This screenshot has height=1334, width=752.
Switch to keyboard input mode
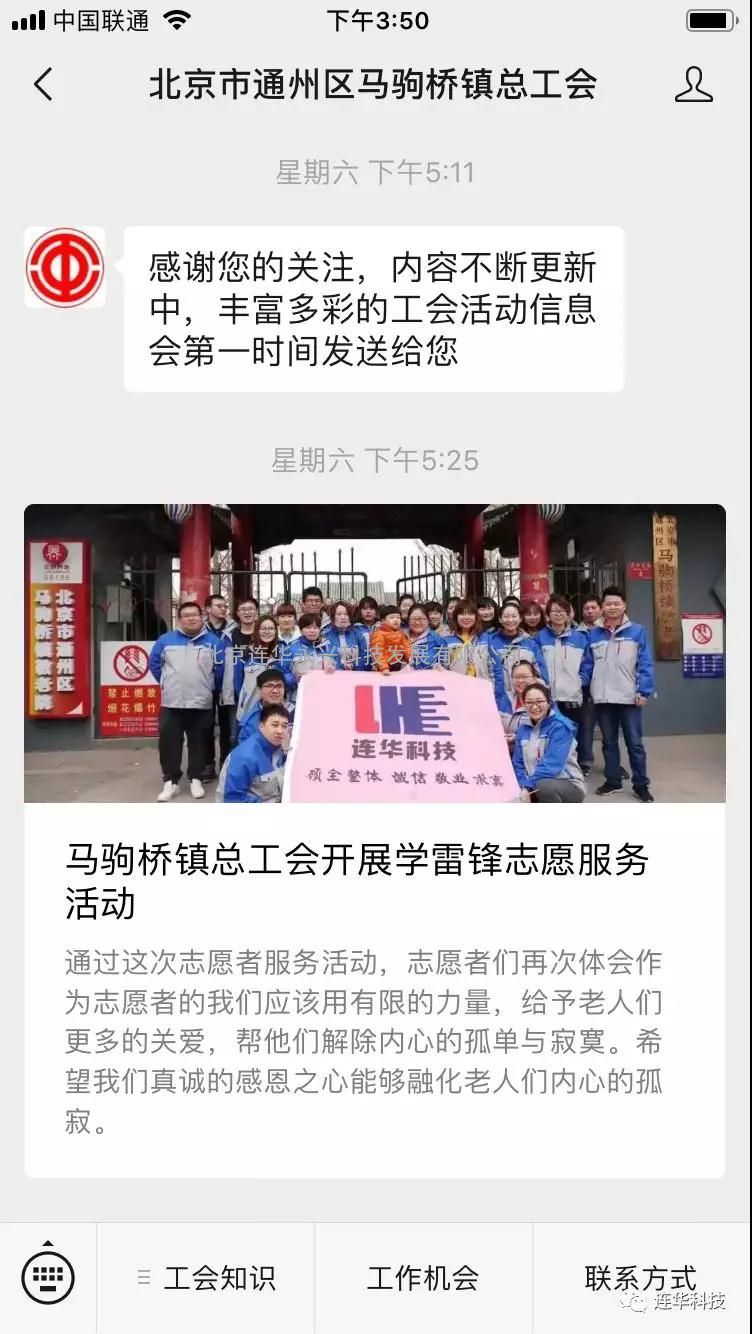[48, 1277]
